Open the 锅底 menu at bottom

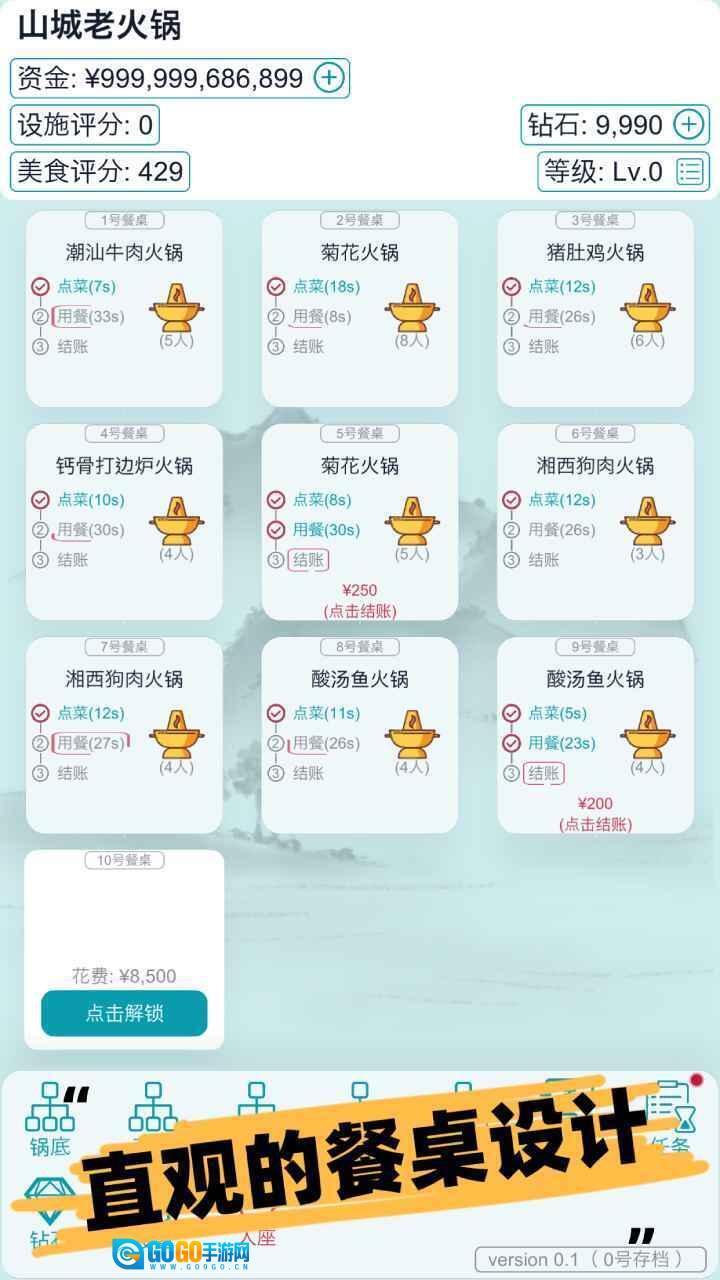click(x=49, y=1120)
